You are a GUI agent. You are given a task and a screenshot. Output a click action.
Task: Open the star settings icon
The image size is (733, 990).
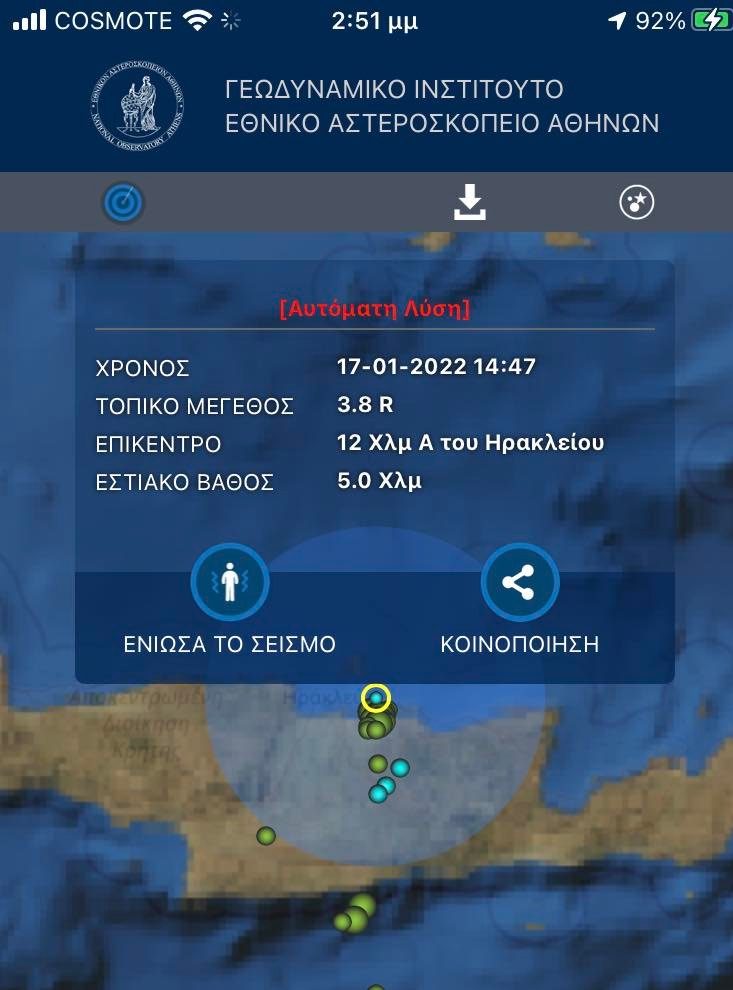(x=637, y=203)
